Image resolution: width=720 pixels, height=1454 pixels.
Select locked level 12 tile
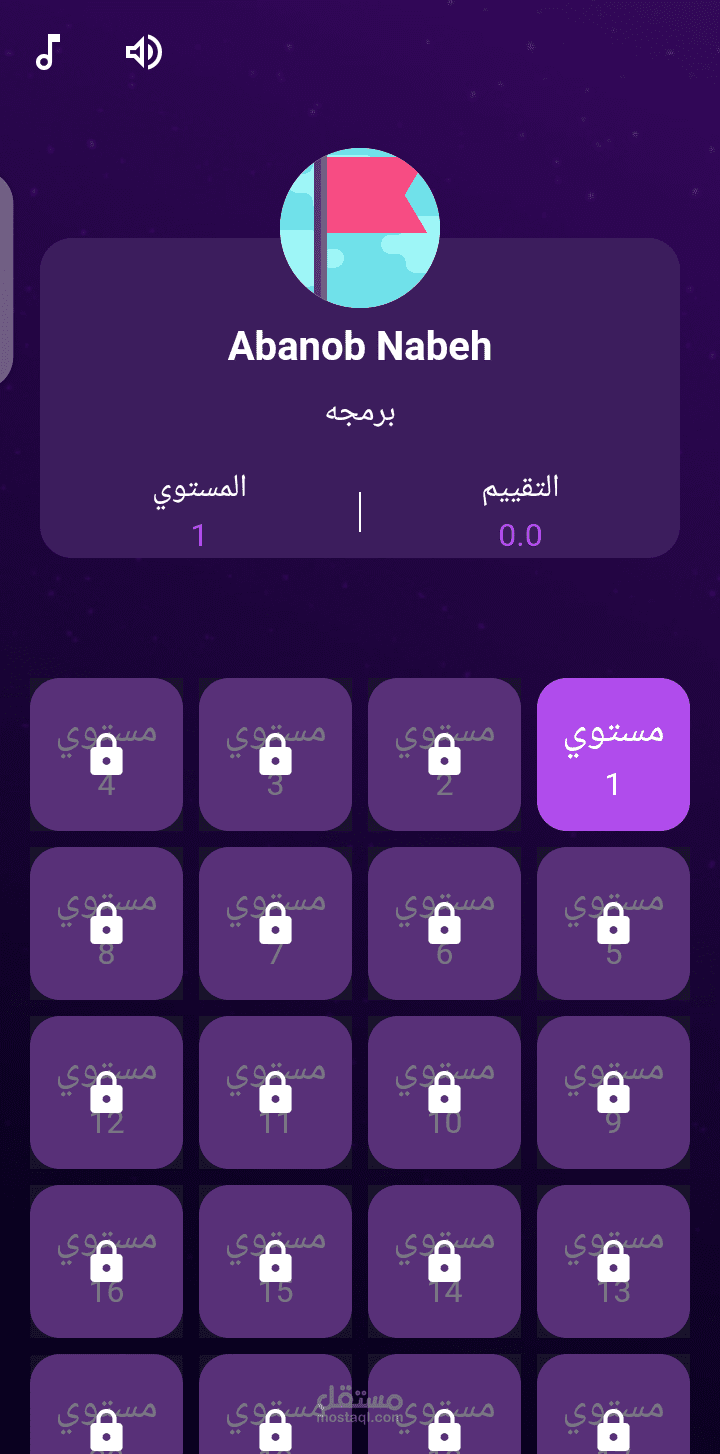[x=106, y=1092]
